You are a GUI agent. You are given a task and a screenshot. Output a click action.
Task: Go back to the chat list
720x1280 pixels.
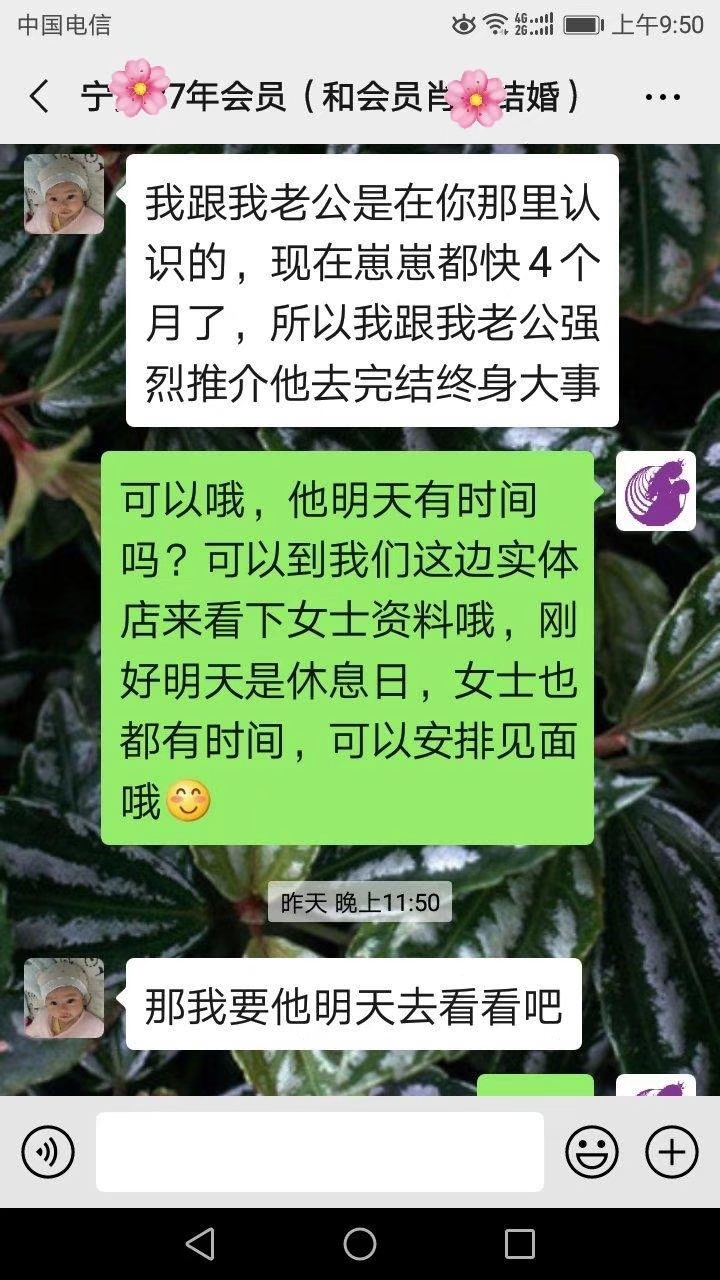point(39,97)
